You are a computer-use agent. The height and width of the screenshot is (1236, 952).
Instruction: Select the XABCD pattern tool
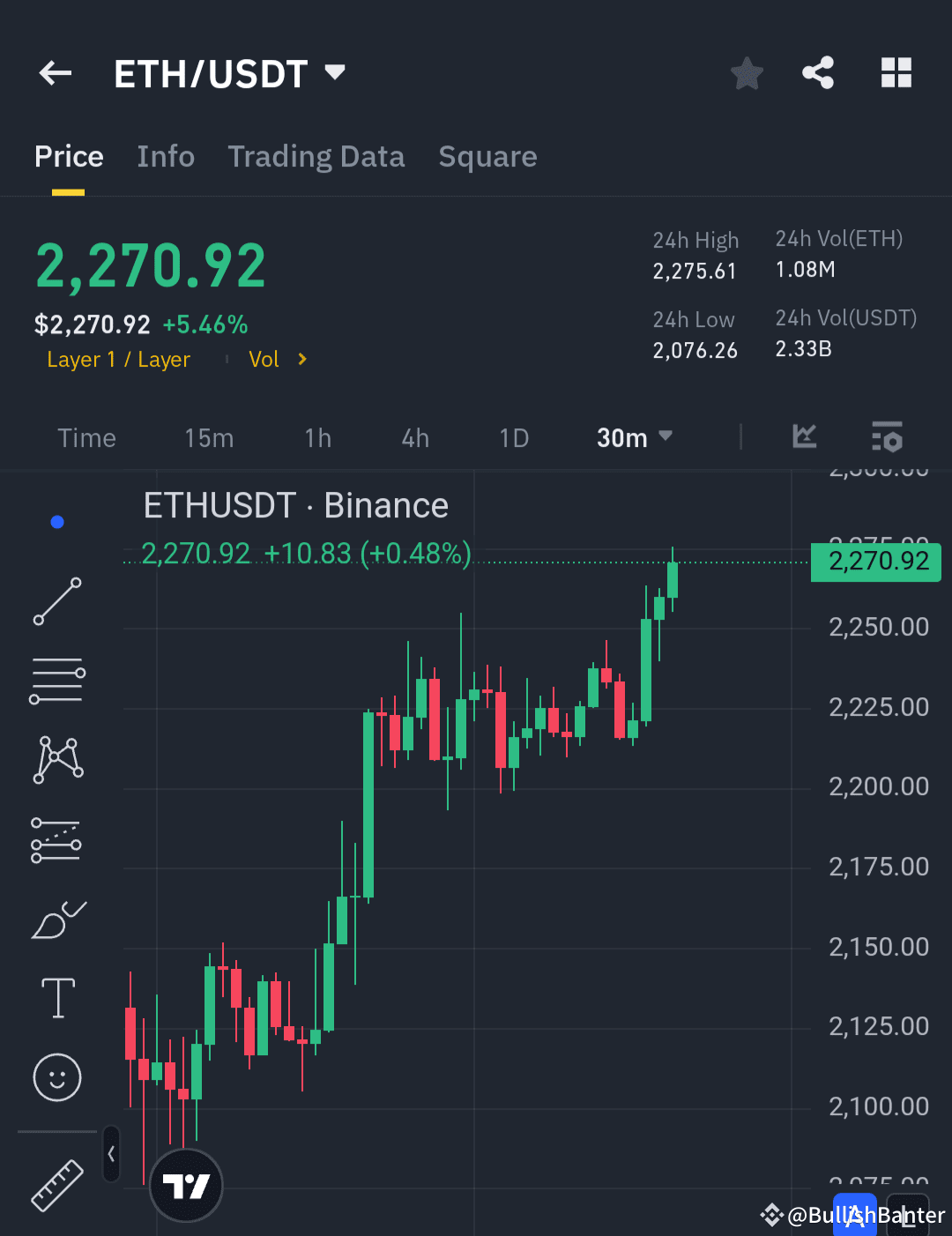[56, 758]
